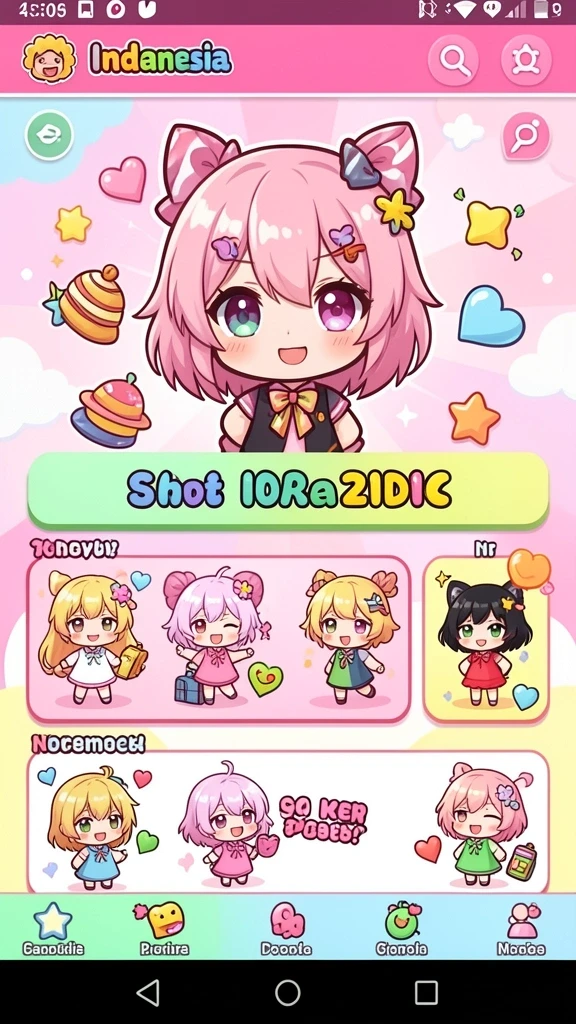
Task: Switch to the green apple tab
Action: coord(402,928)
